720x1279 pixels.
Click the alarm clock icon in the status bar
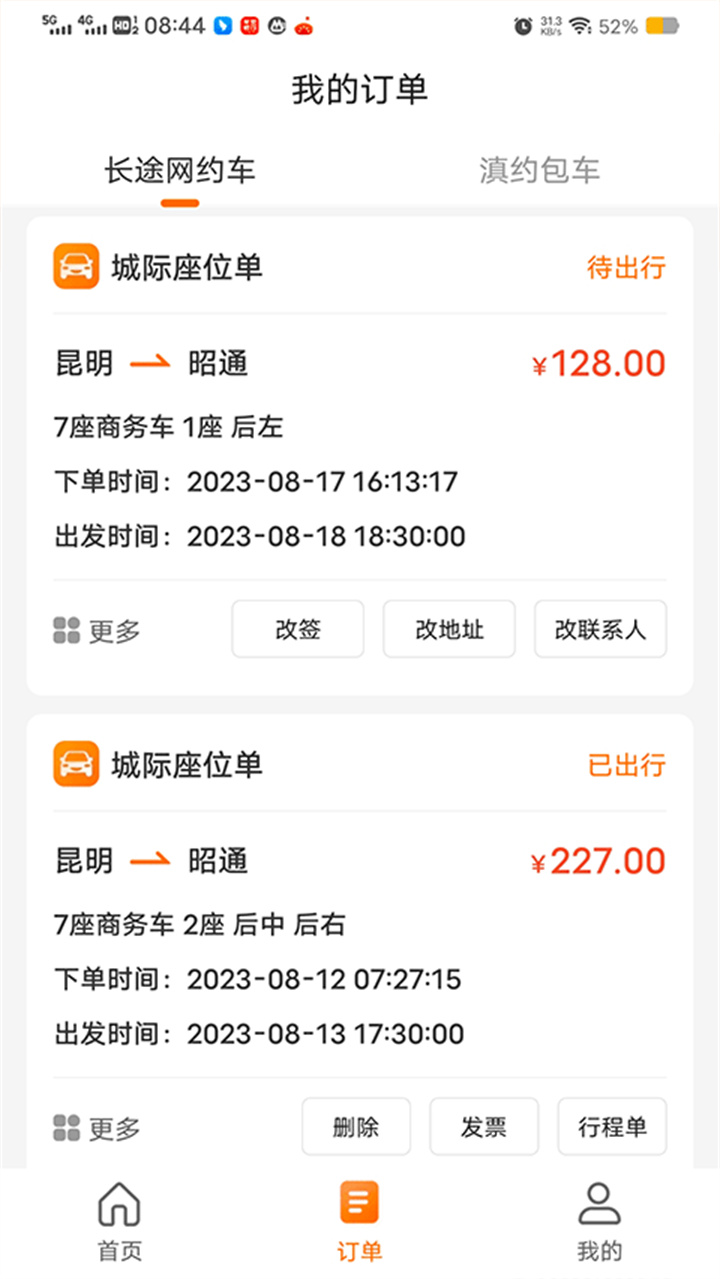click(x=521, y=27)
